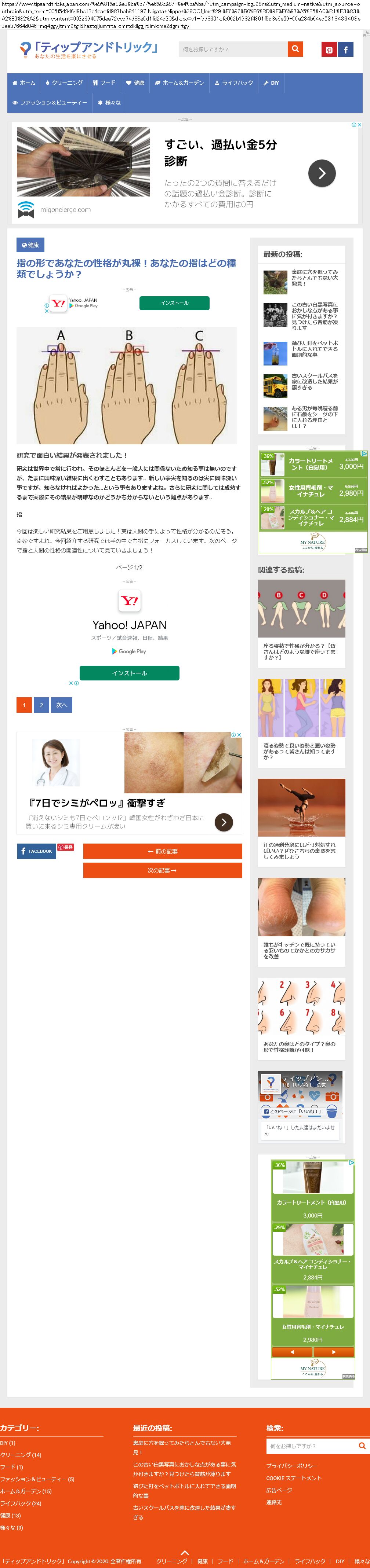The height and width of the screenshot is (1568, 370).
Task: Go to the ホーム menu item
Action: [24, 83]
